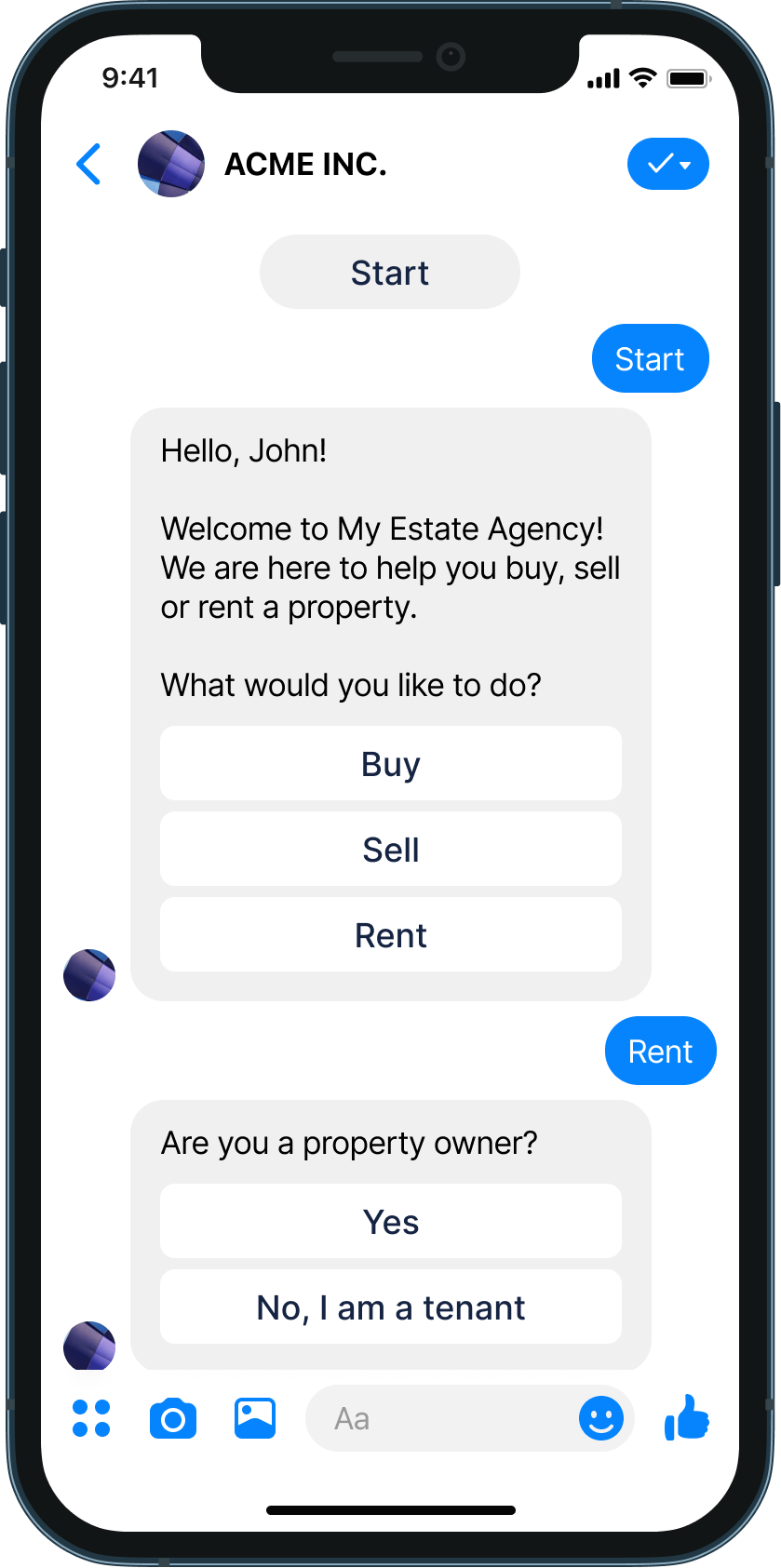Answer Yes to property owner question

click(390, 1222)
